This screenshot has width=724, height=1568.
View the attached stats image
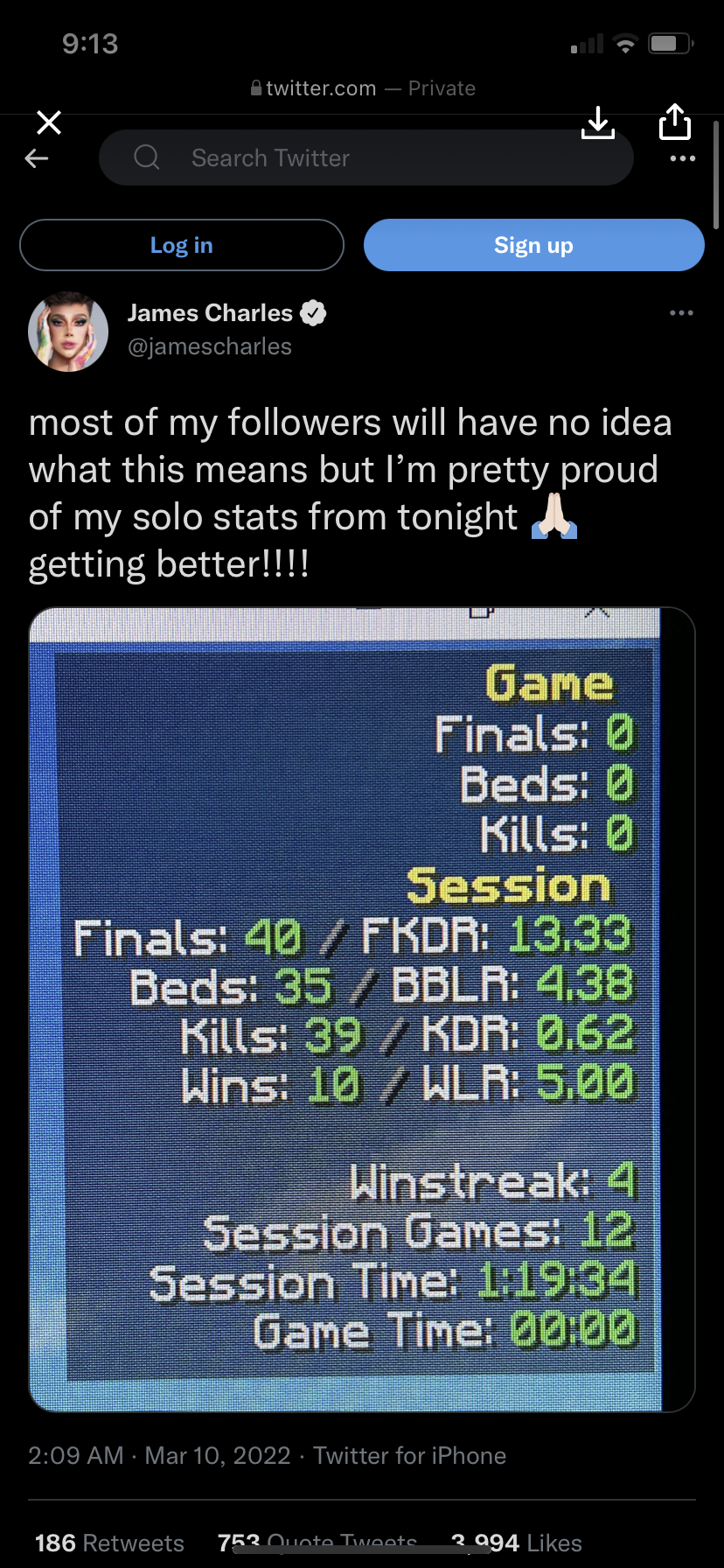[x=362, y=1009]
